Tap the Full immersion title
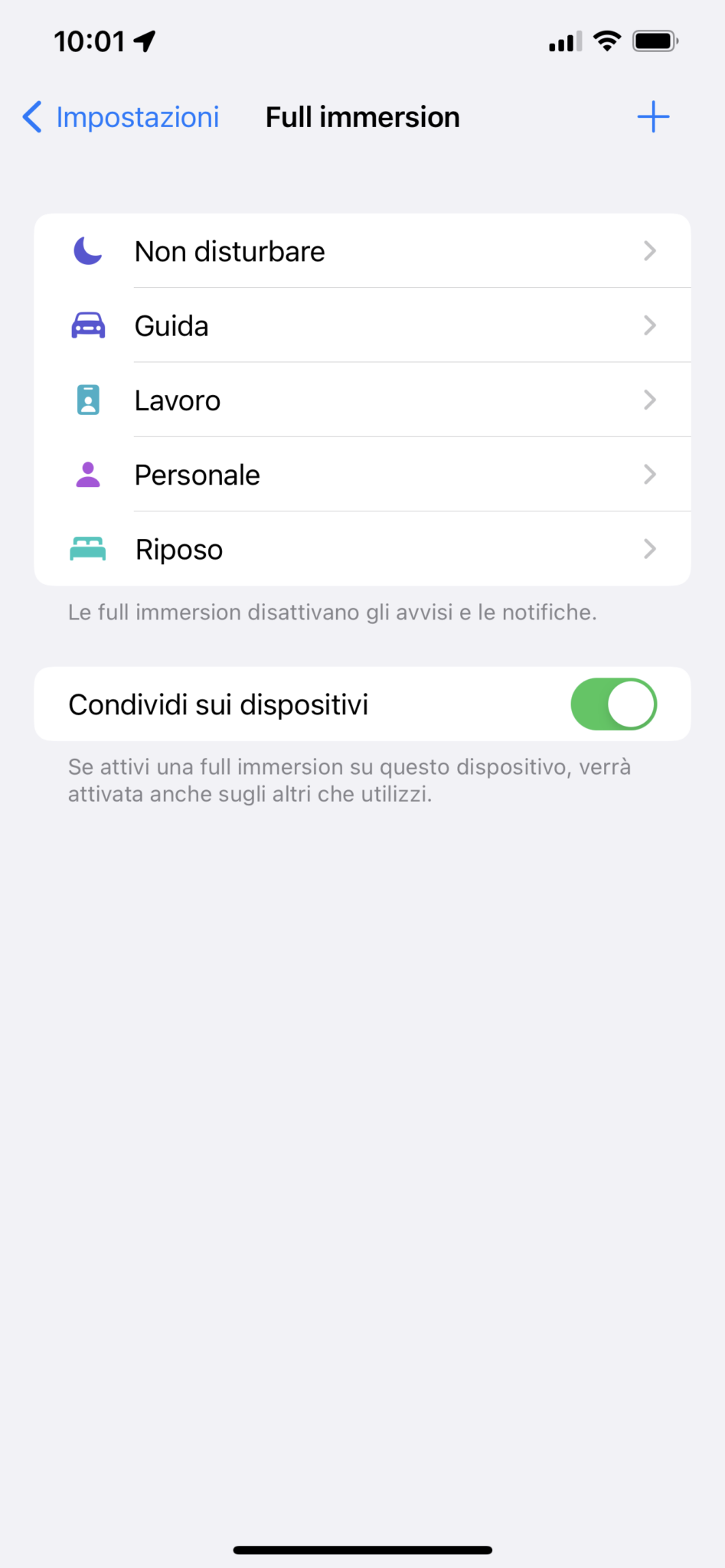Screen dimensions: 725x1568 click(x=362, y=116)
